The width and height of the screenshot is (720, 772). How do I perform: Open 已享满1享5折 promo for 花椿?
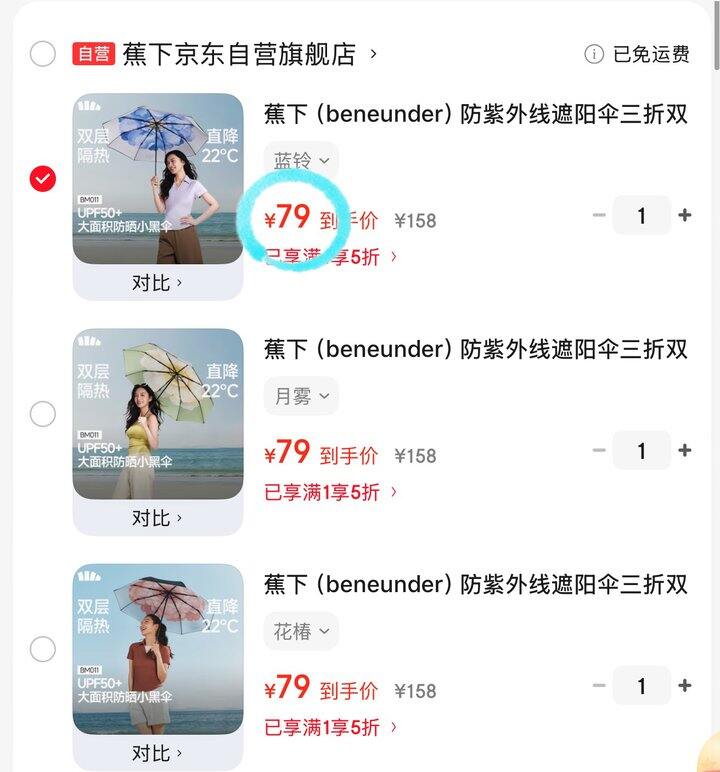(x=330, y=727)
